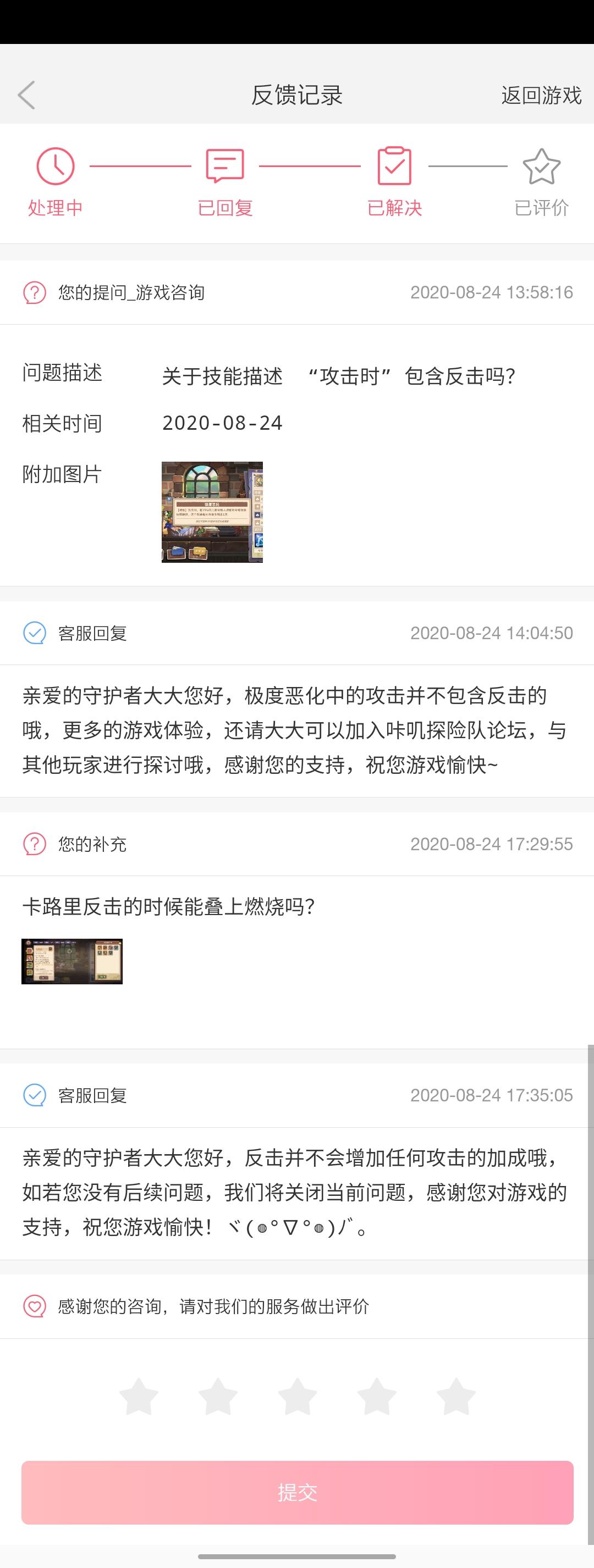
Task: Go back using the top-left arrow
Action: [27, 95]
